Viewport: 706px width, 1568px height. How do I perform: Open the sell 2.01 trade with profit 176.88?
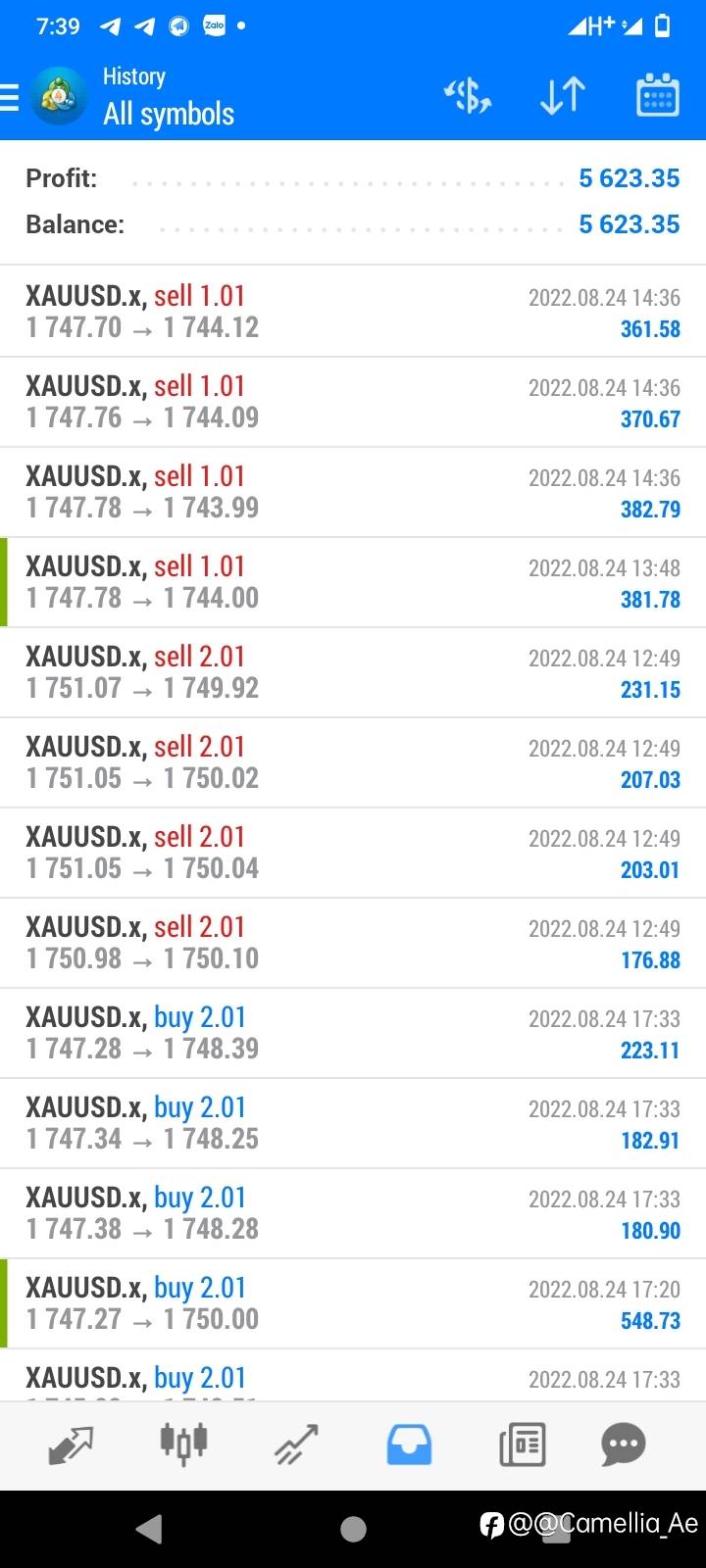coord(353,943)
